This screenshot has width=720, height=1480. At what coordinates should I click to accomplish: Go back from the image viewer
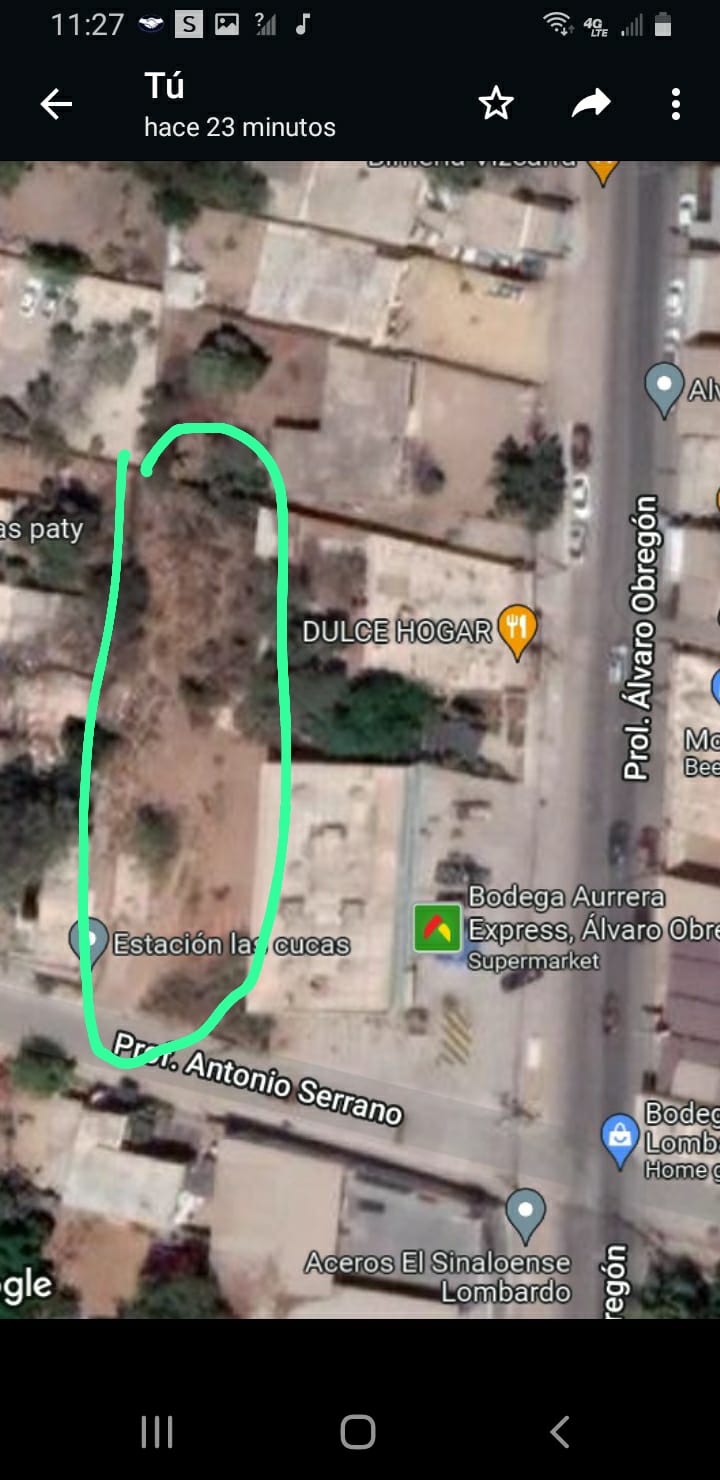pyautogui.click(x=56, y=104)
